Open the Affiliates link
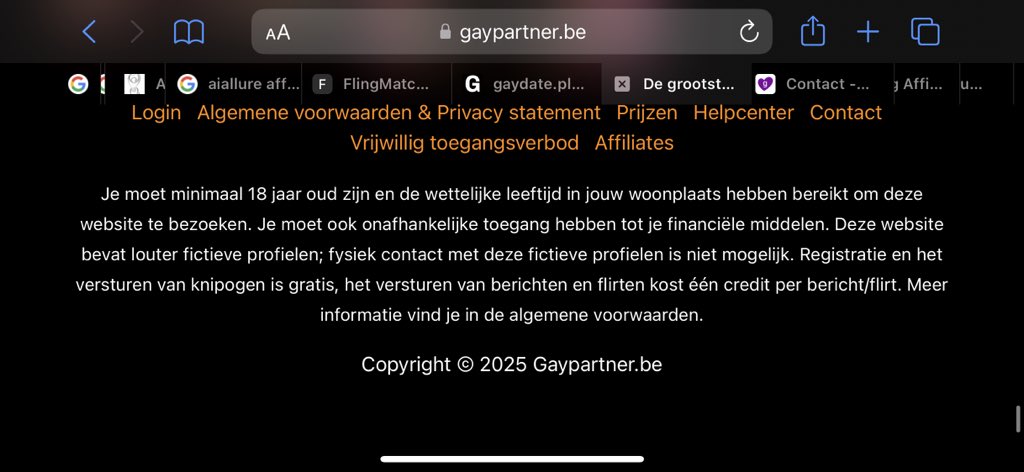Viewport: 1024px width, 472px height. coord(634,142)
